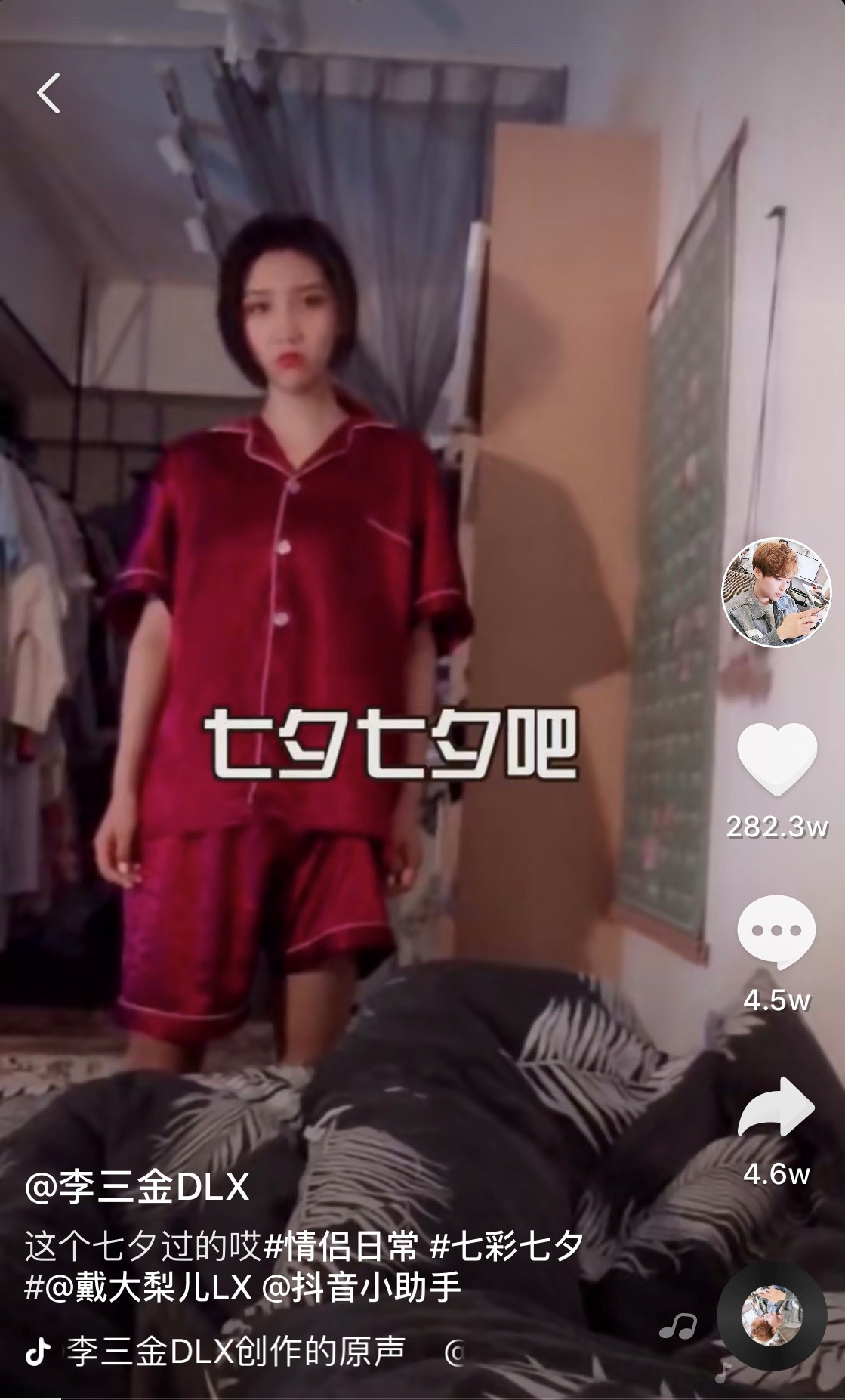
Task: Open the #七彩七夕 hashtag
Action: (507, 1246)
